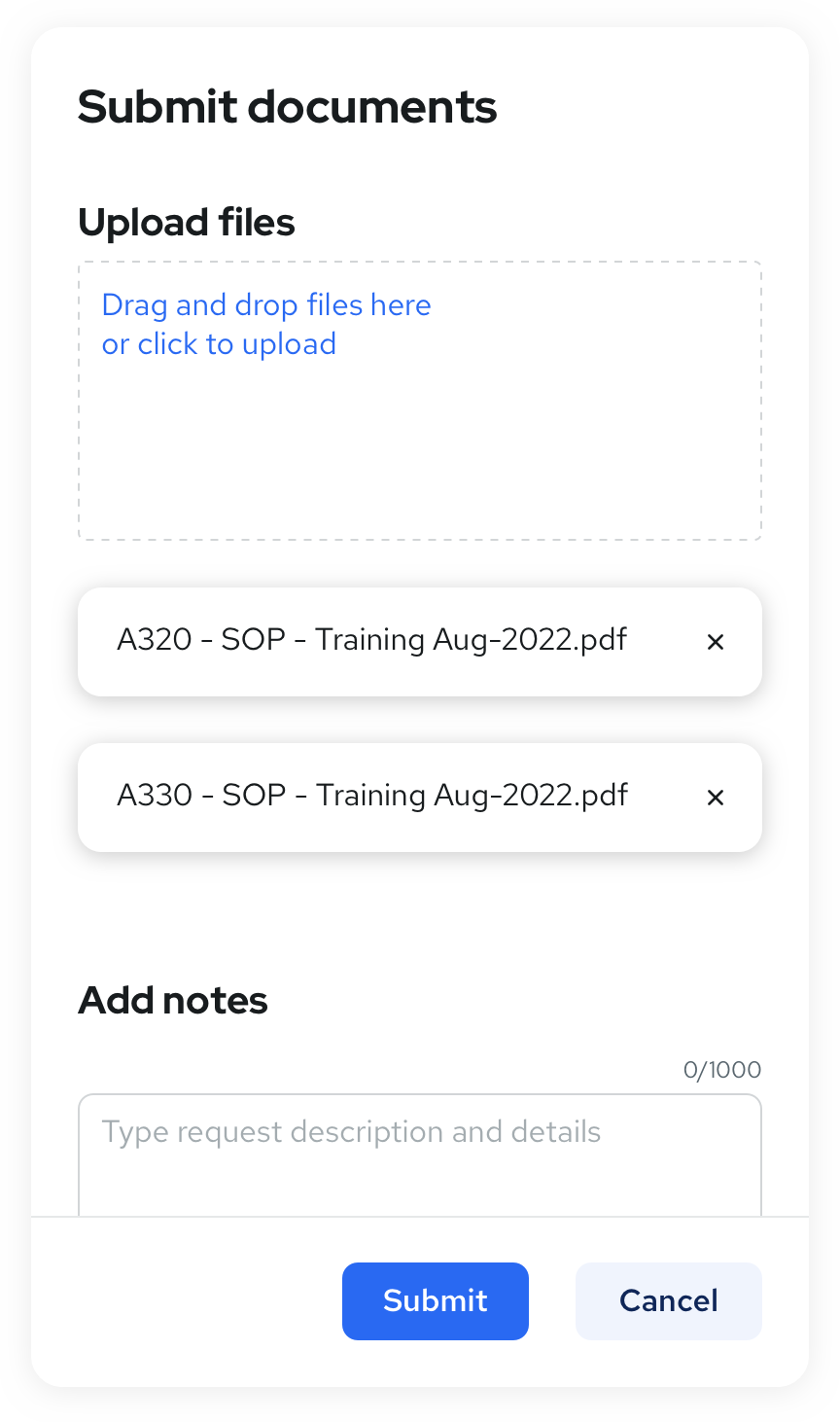840x1422 pixels.
Task: Remove the A320 - SOP - Training Aug-2022.pdf file
Action: point(715,642)
